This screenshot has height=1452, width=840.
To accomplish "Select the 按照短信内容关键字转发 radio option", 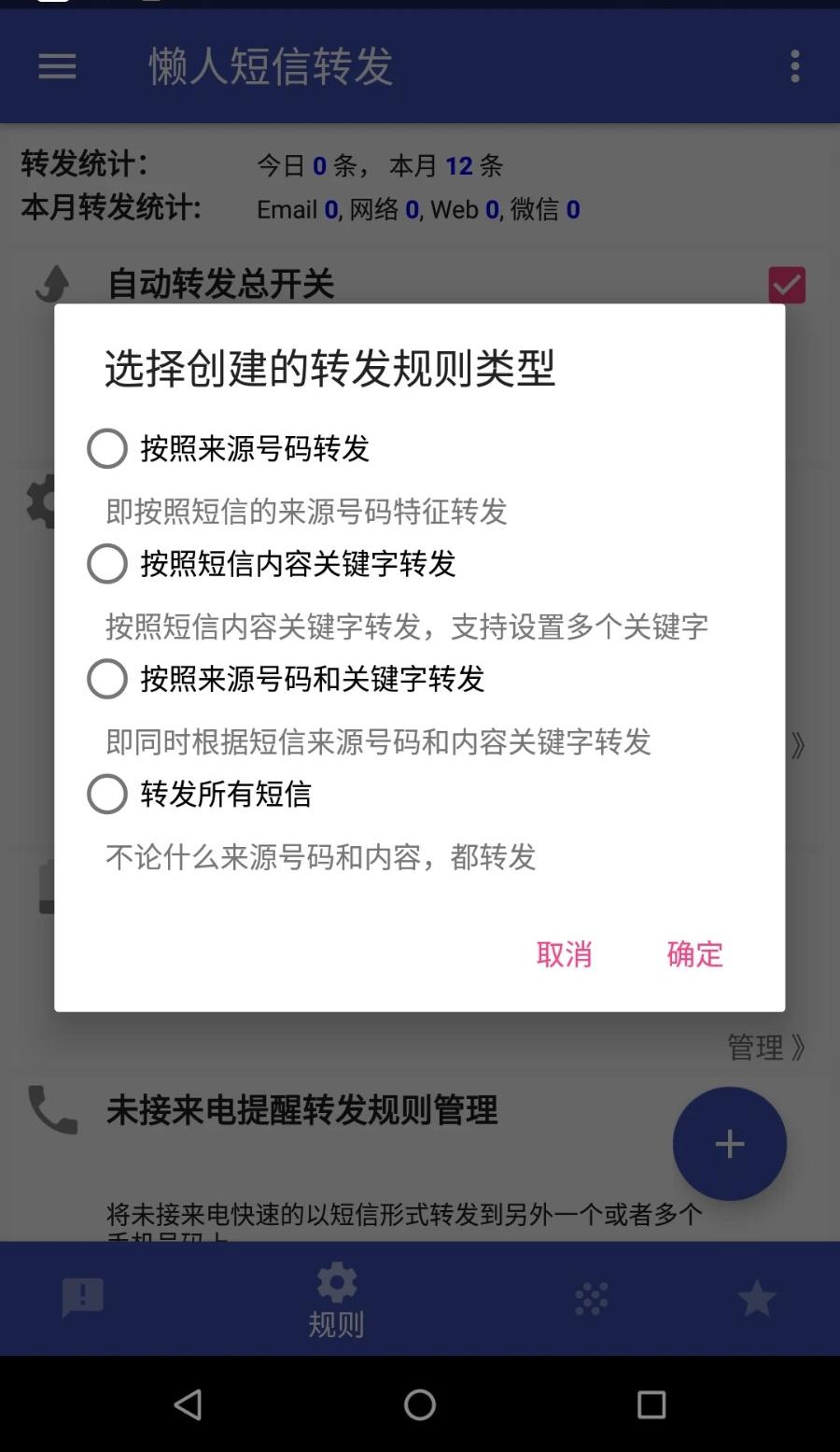I will pos(106,564).
